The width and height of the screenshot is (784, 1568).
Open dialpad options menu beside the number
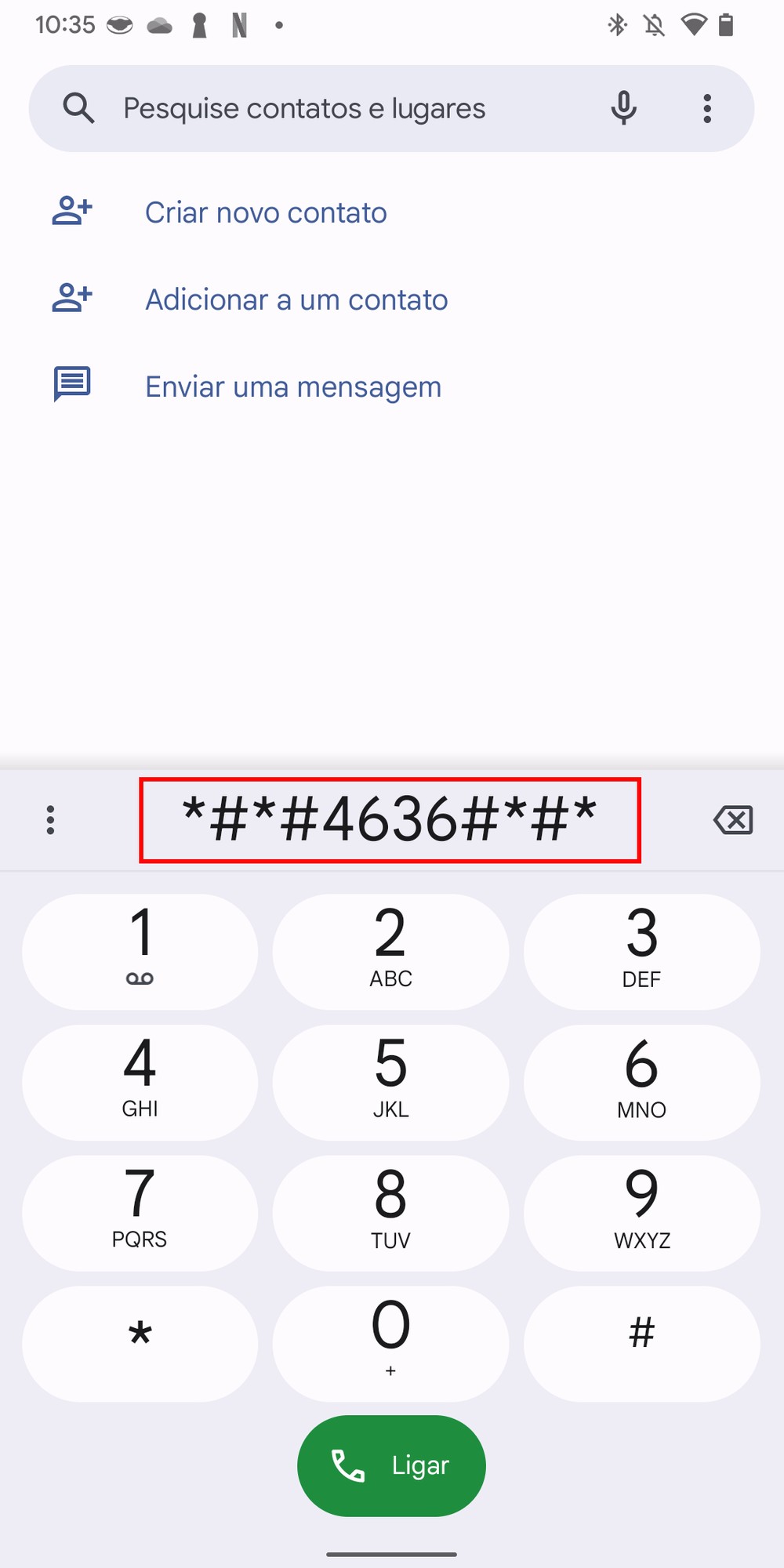(x=50, y=820)
